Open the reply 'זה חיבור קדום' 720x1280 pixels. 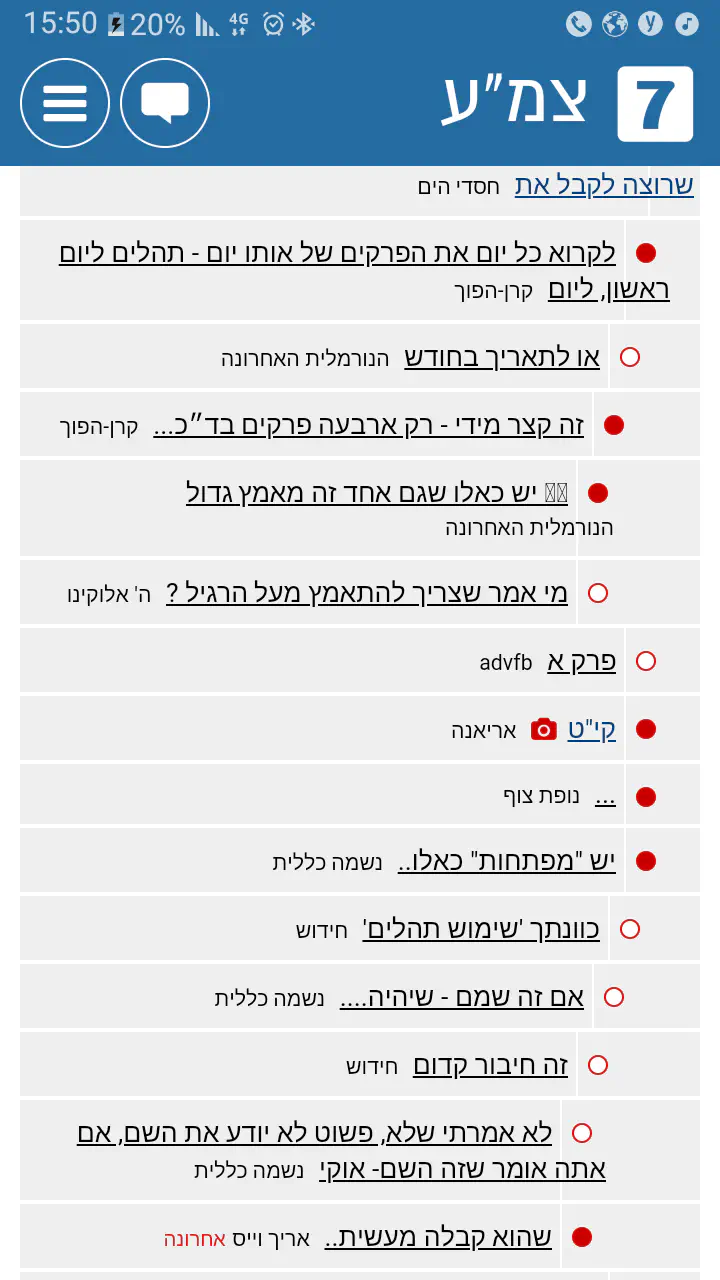[490, 1065]
